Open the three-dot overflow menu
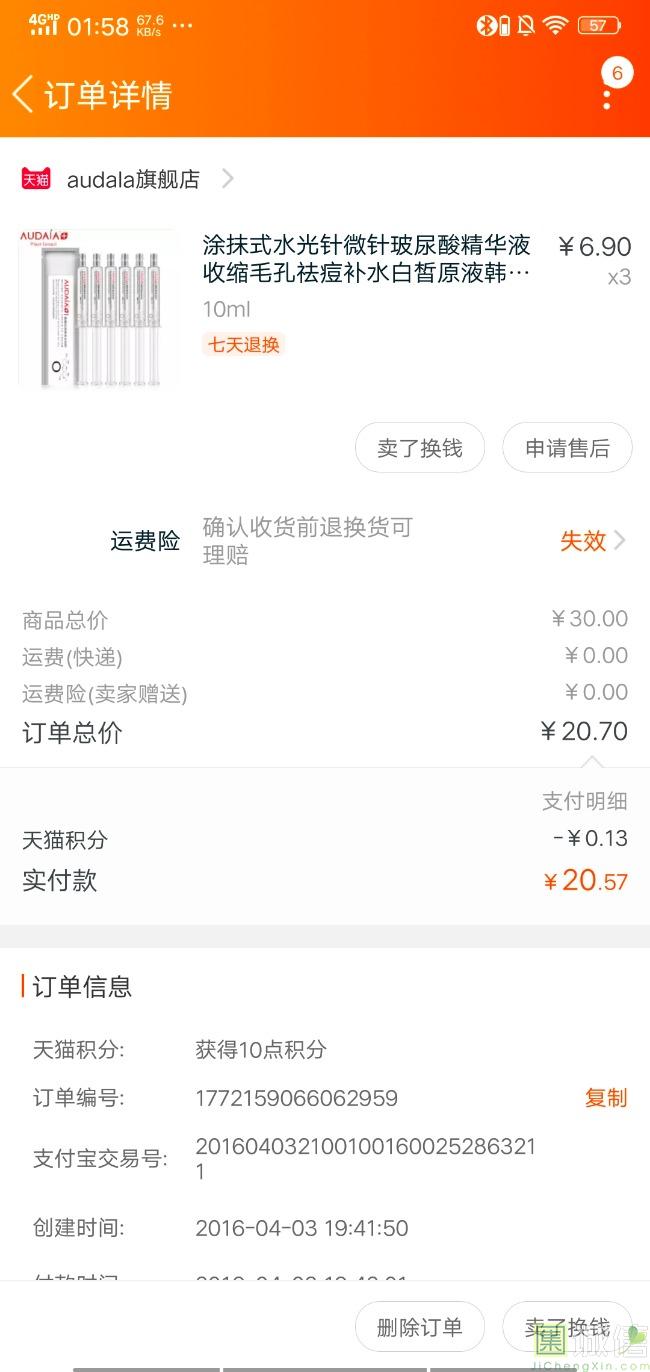 point(607,97)
